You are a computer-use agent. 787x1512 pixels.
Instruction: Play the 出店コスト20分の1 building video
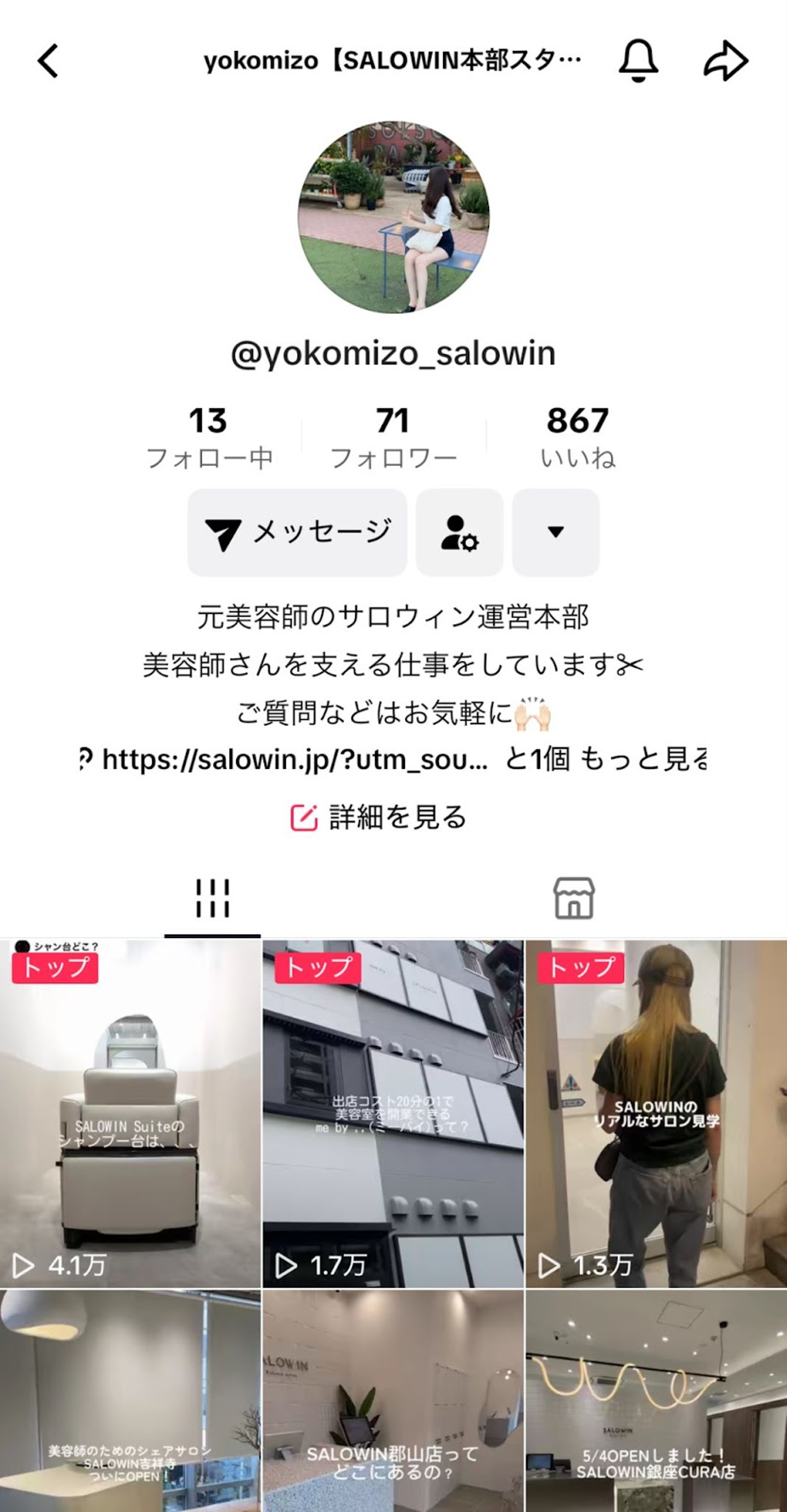[393, 1115]
